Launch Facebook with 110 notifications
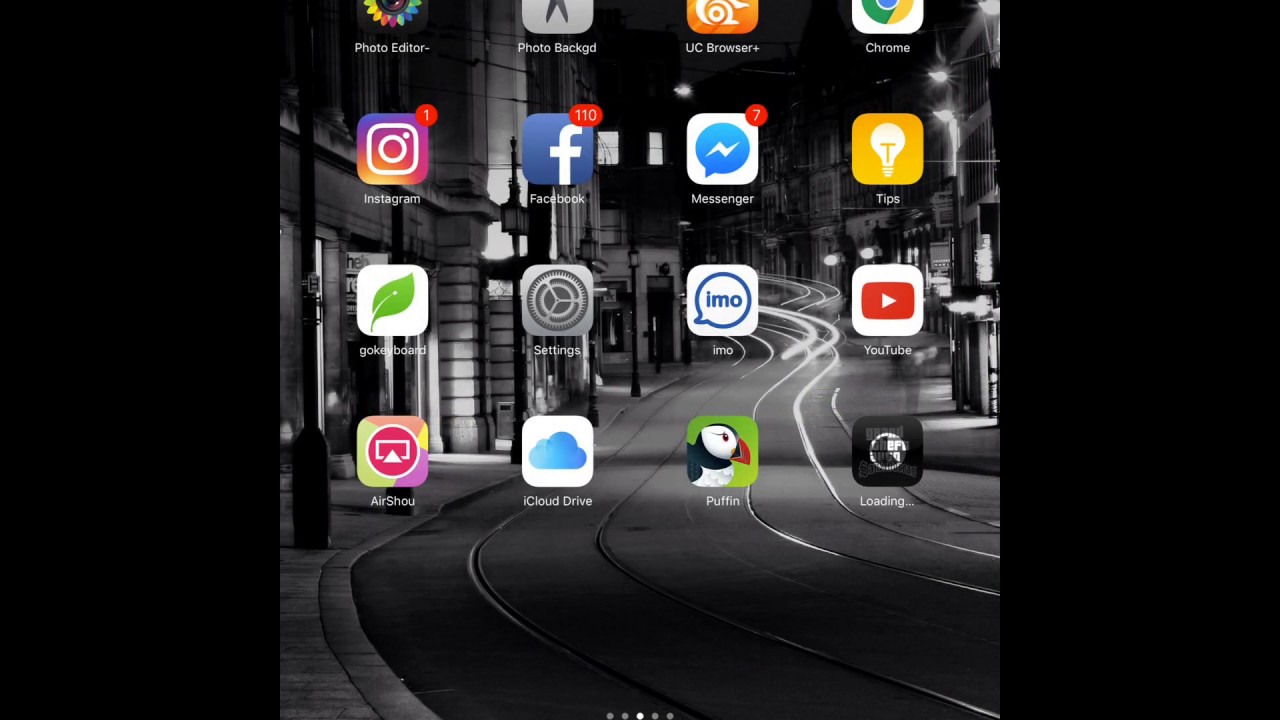This screenshot has width=1280, height=720. pos(557,150)
